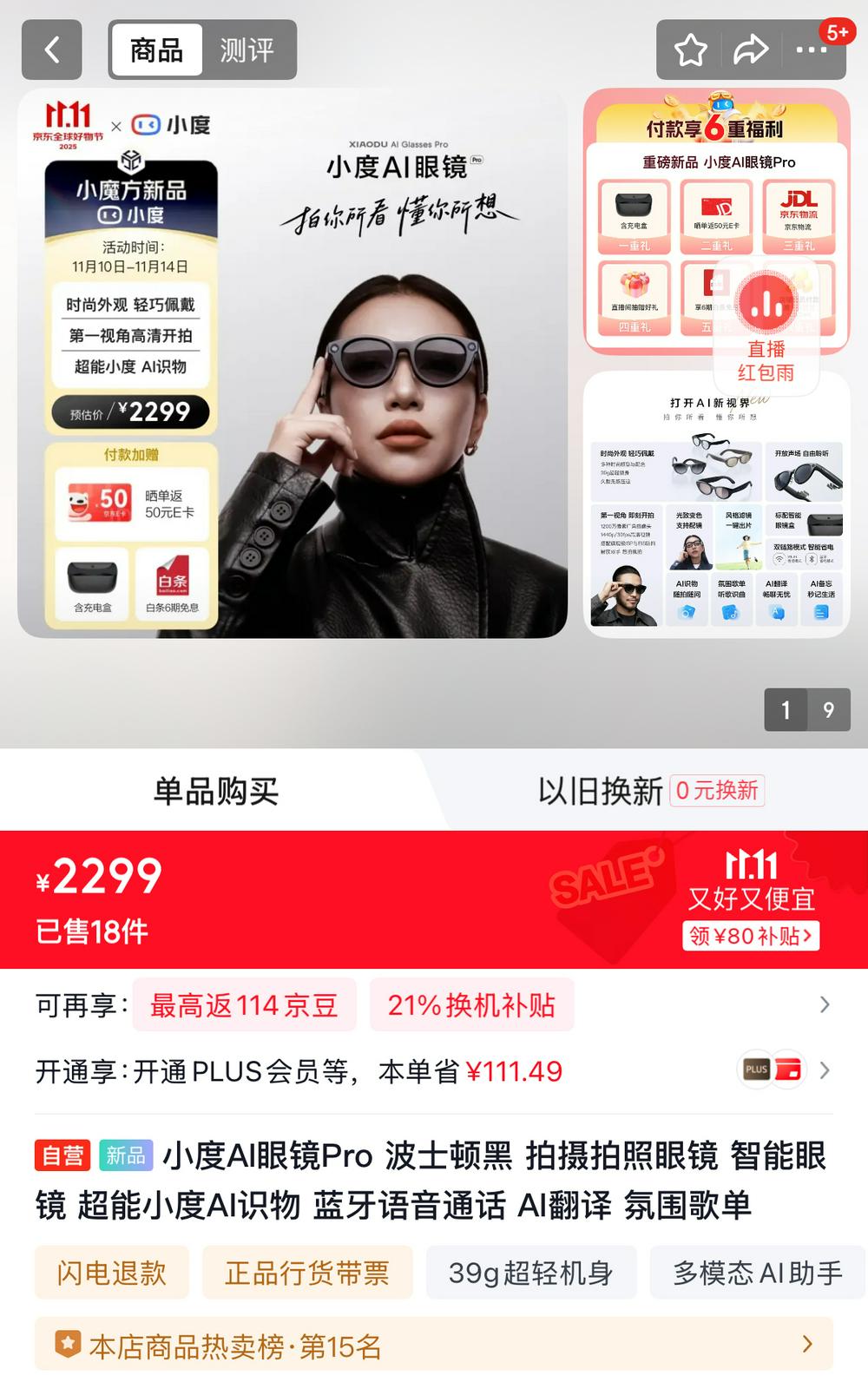This screenshot has width=868, height=1395.
Task: Tap the 闪电退款 service tag
Action: tap(111, 1273)
